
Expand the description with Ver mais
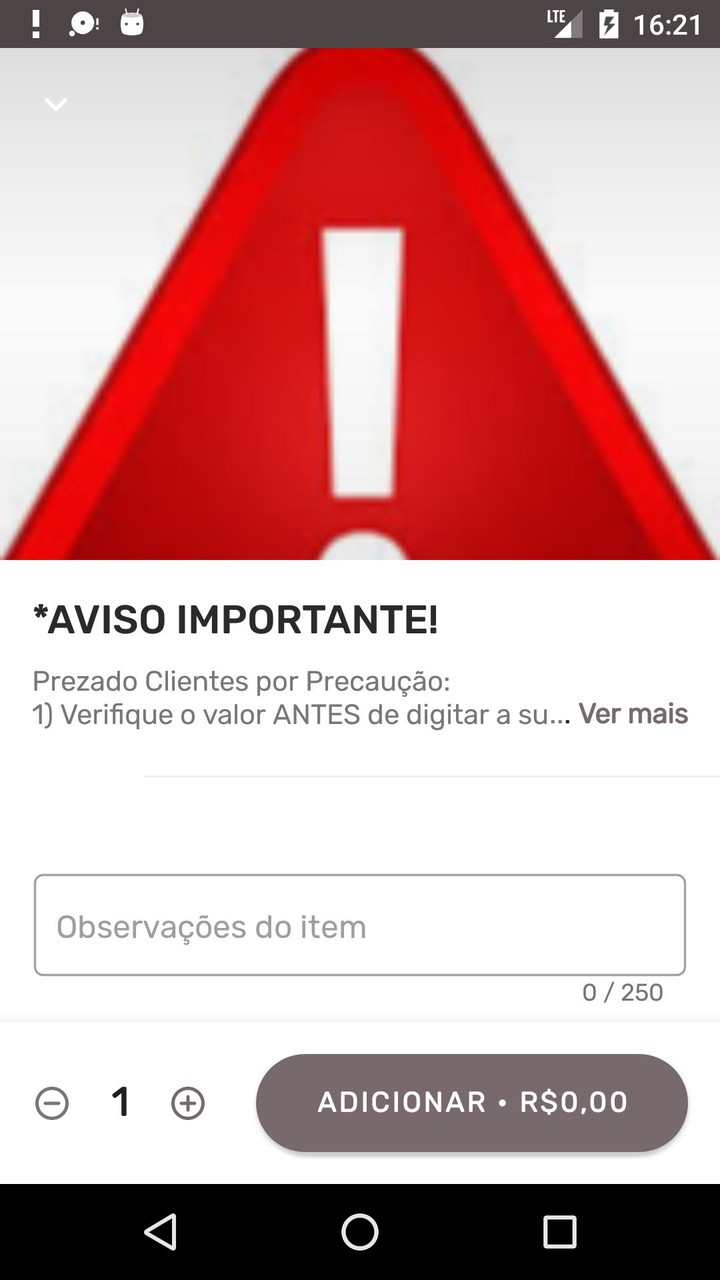[x=633, y=714]
